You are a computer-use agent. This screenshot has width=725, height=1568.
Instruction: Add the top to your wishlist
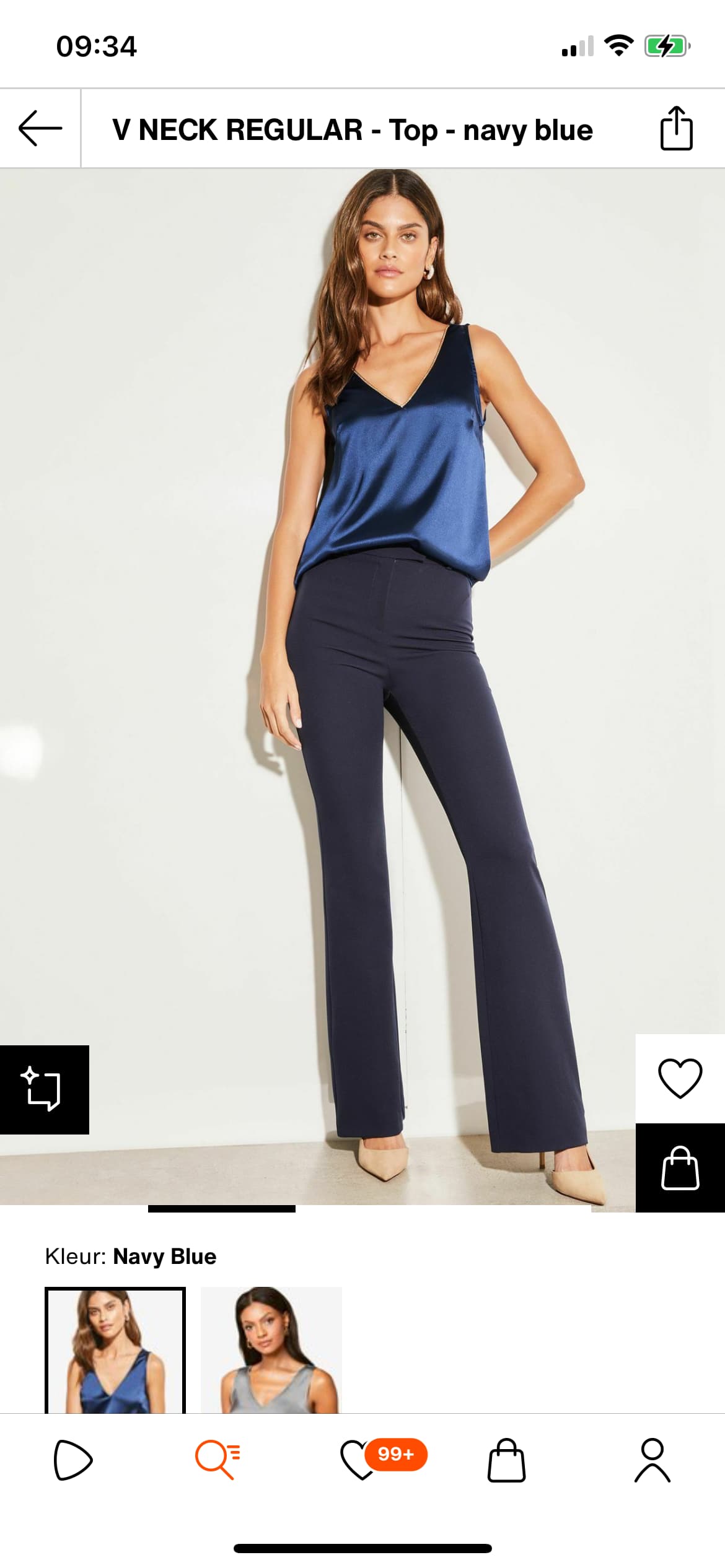tap(680, 1078)
